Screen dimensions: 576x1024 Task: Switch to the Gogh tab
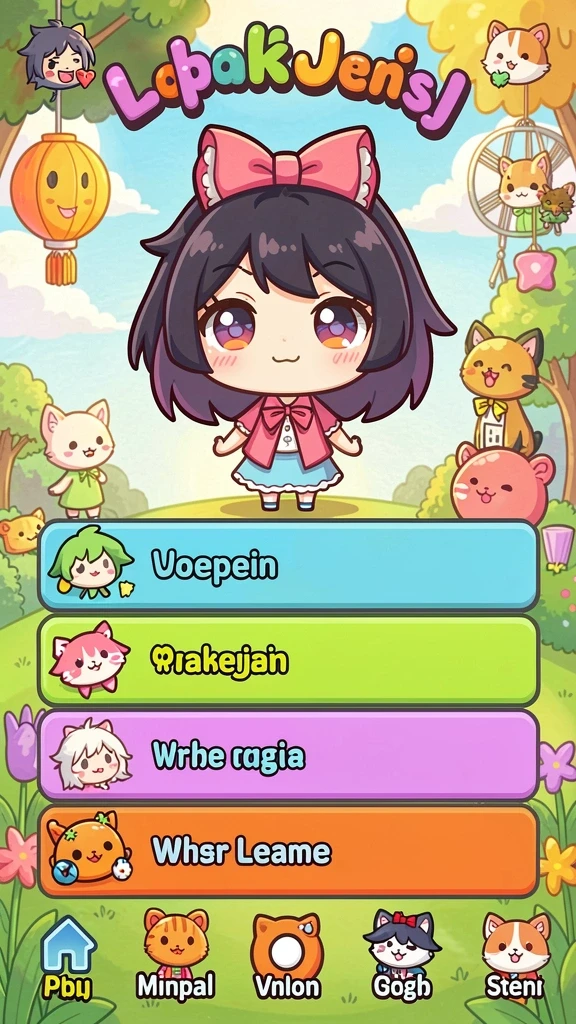[x=401, y=956]
